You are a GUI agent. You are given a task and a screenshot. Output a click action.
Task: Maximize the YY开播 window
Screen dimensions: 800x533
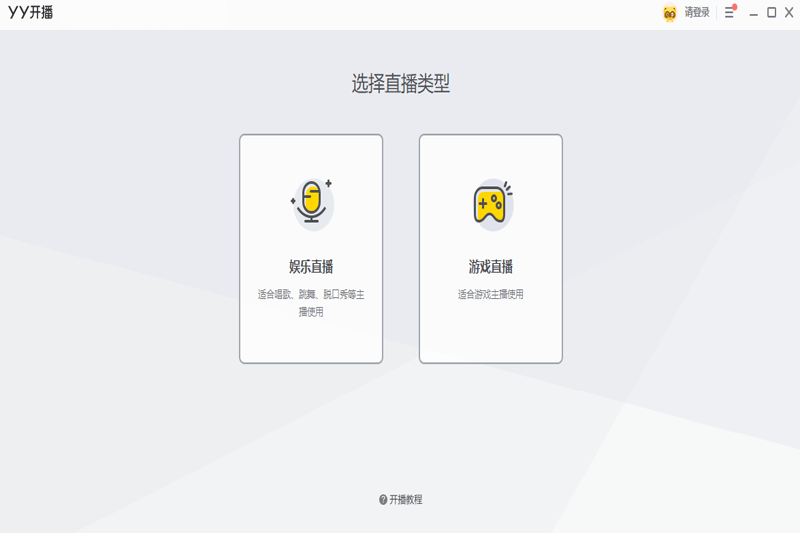coord(772,13)
